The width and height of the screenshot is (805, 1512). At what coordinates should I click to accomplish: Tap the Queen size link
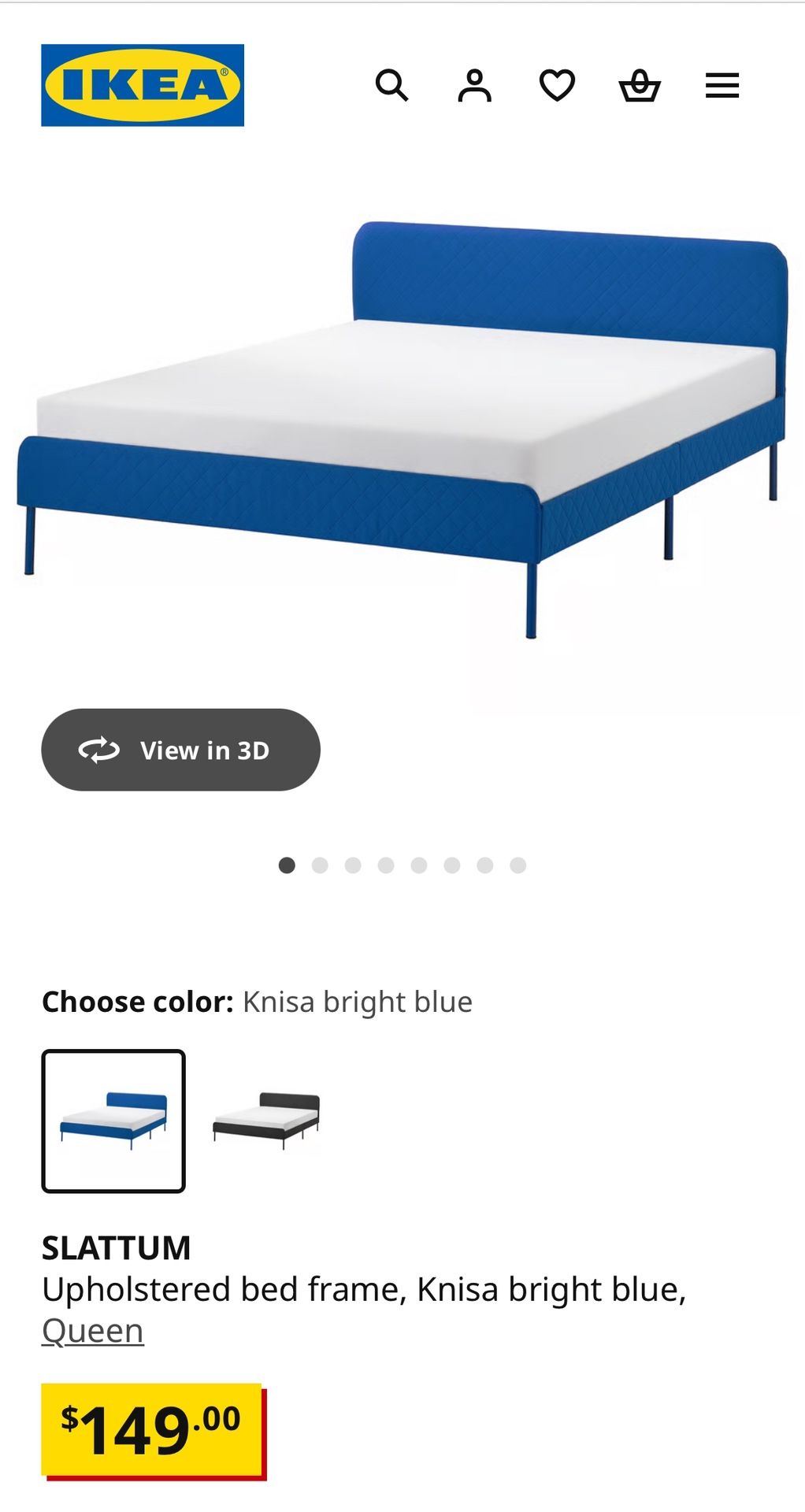(93, 1331)
